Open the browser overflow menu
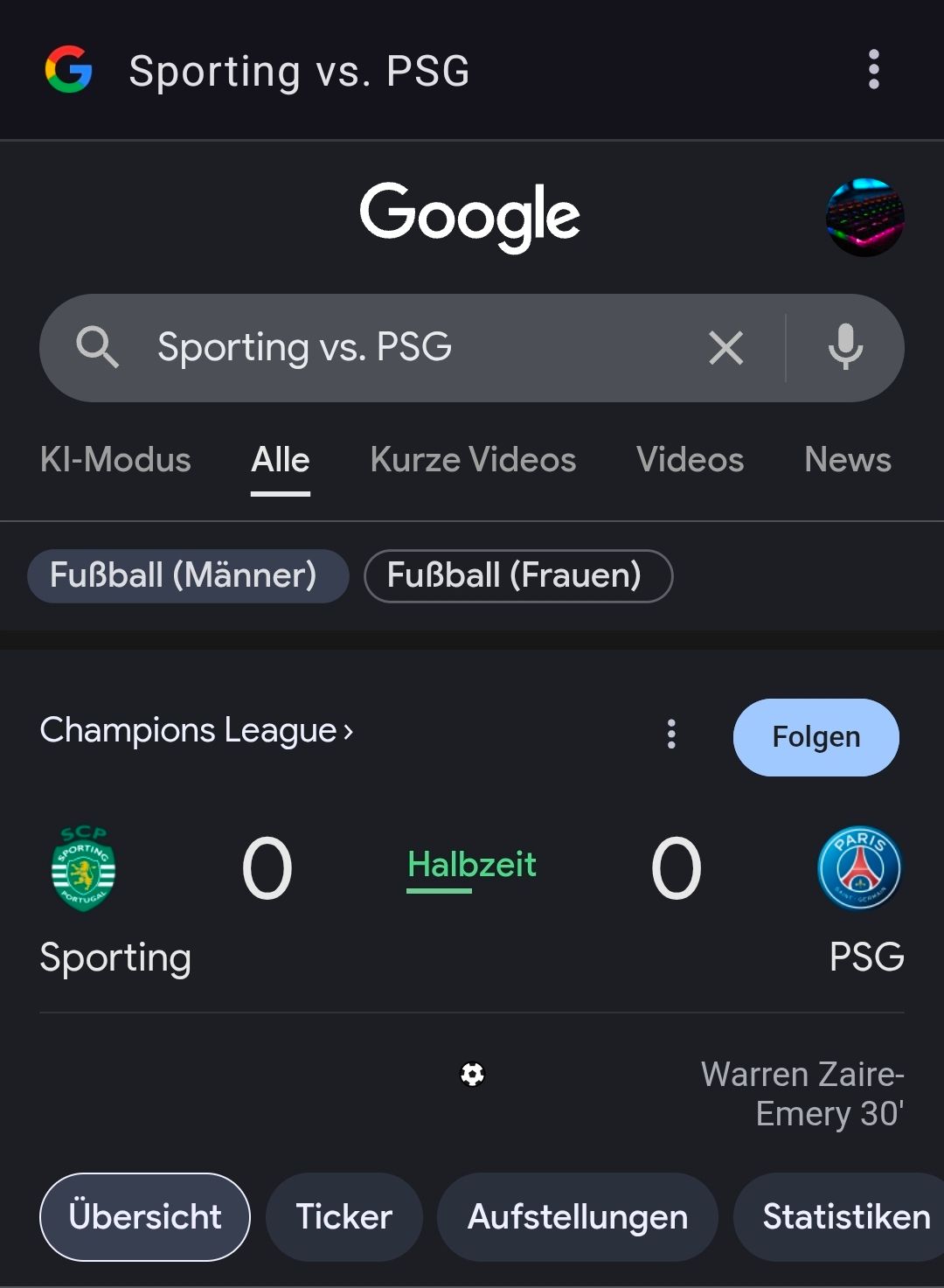This screenshot has height=1288, width=944. tap(873, 70)
